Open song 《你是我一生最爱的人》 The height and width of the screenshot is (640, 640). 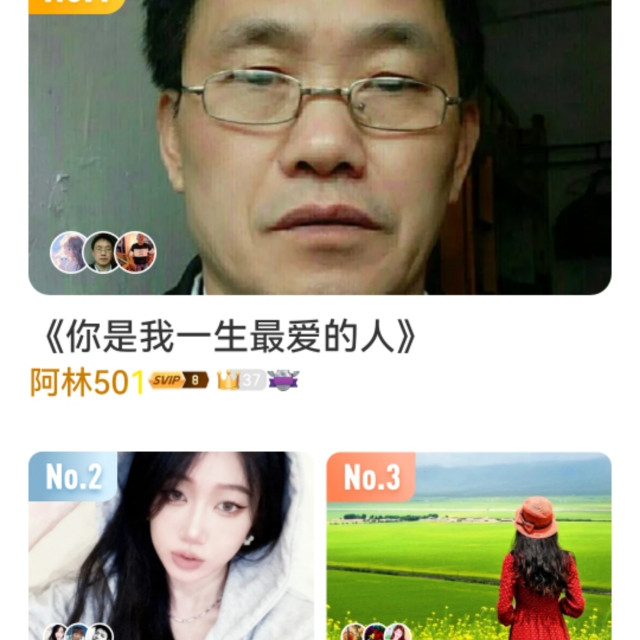[229, 338]
